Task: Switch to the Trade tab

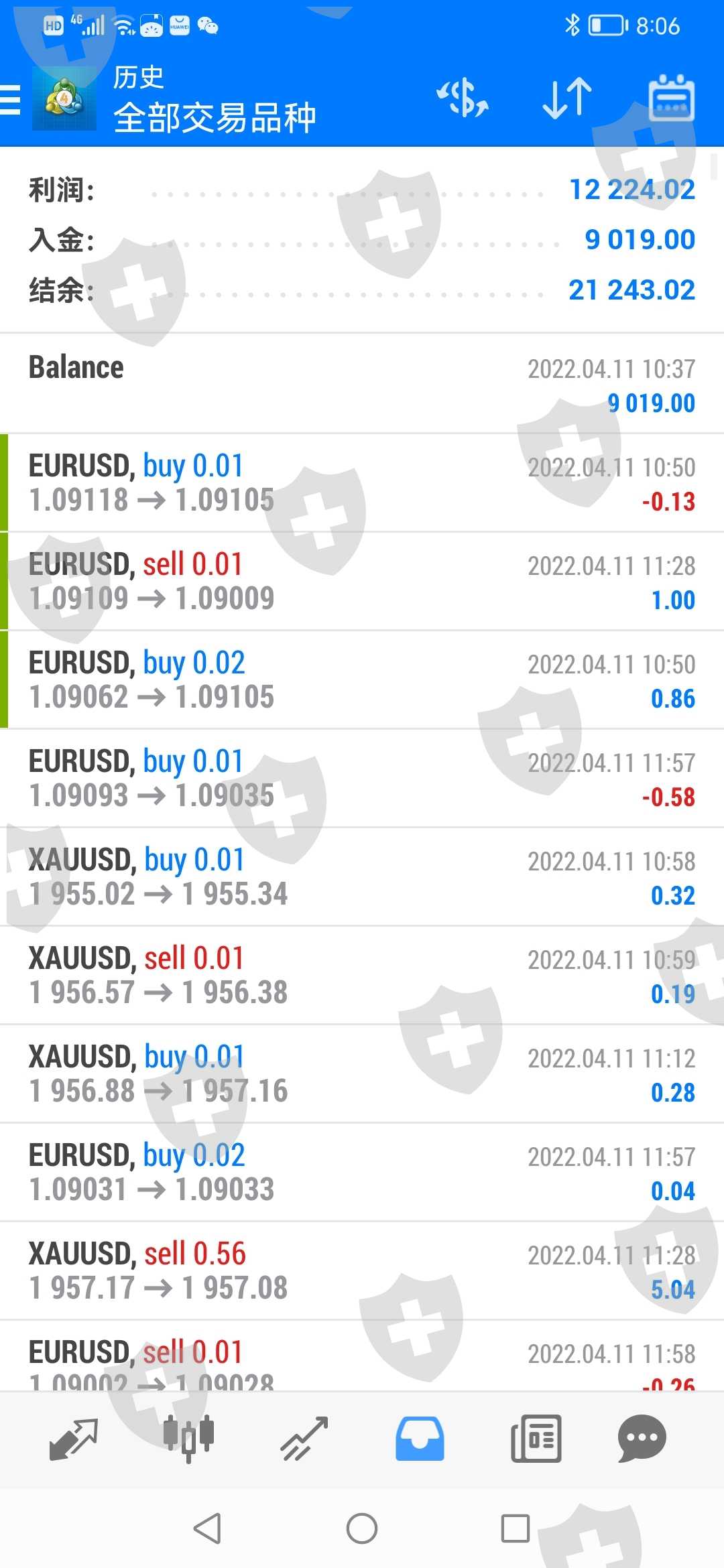Action: 304,1439
